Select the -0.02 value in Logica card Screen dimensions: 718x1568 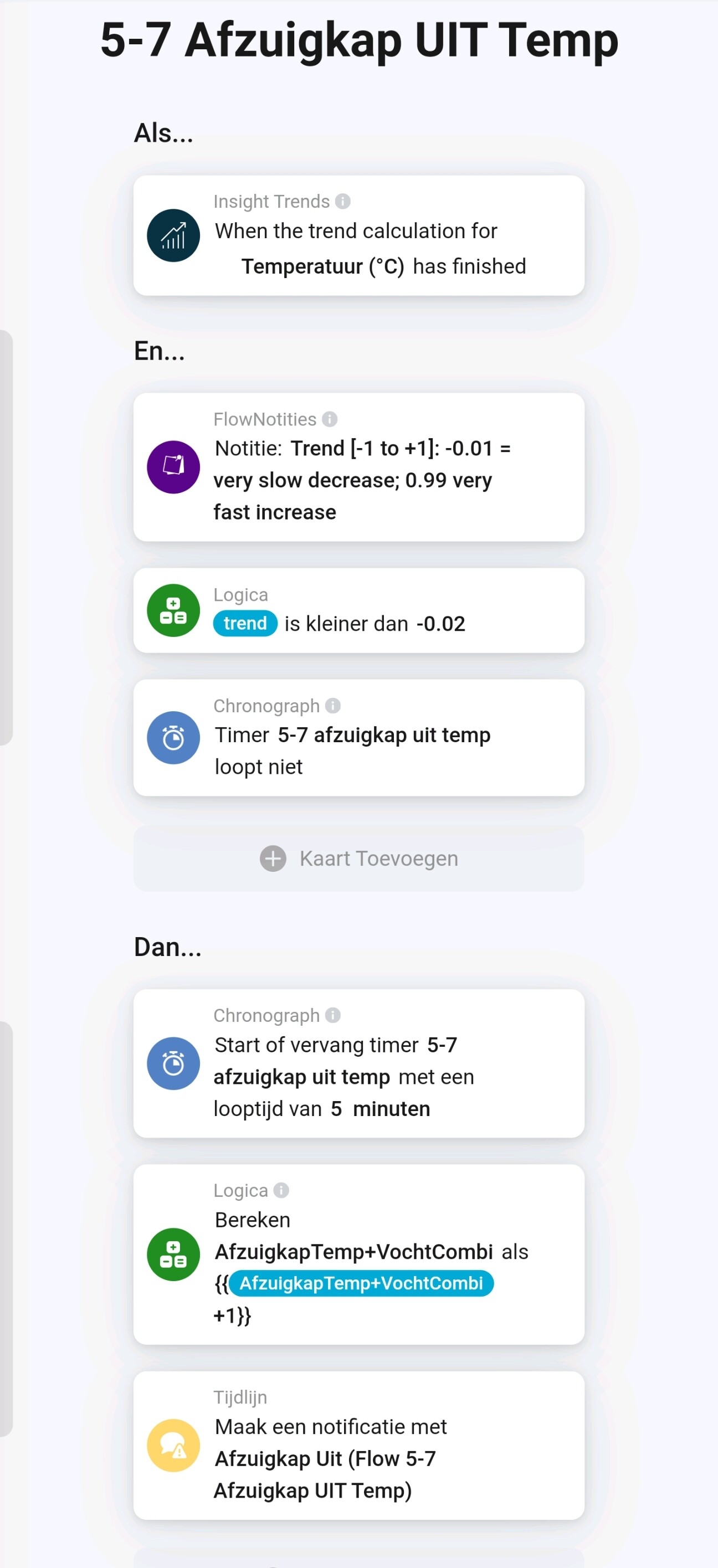440,624
